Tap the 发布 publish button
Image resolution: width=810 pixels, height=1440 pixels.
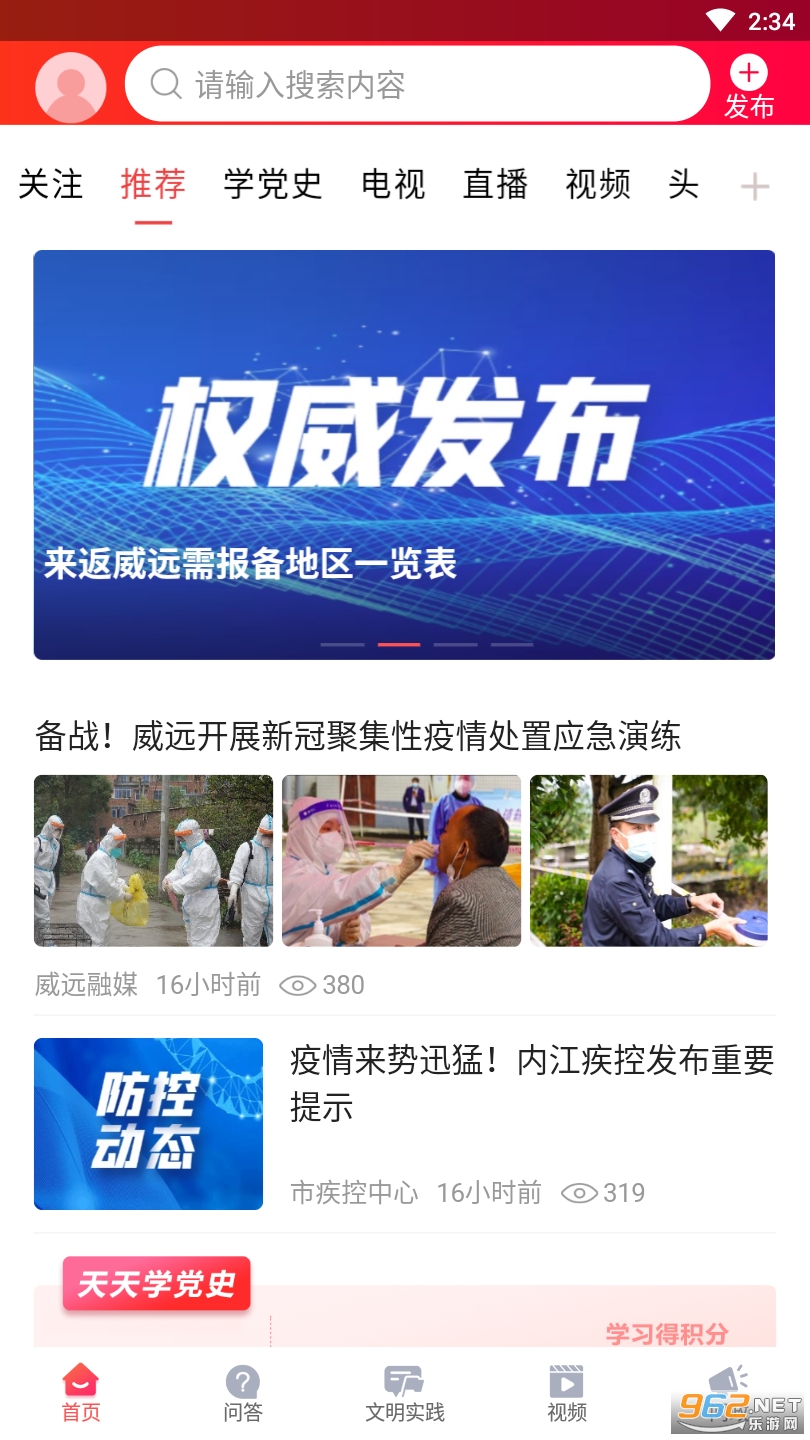coord(749,87)
